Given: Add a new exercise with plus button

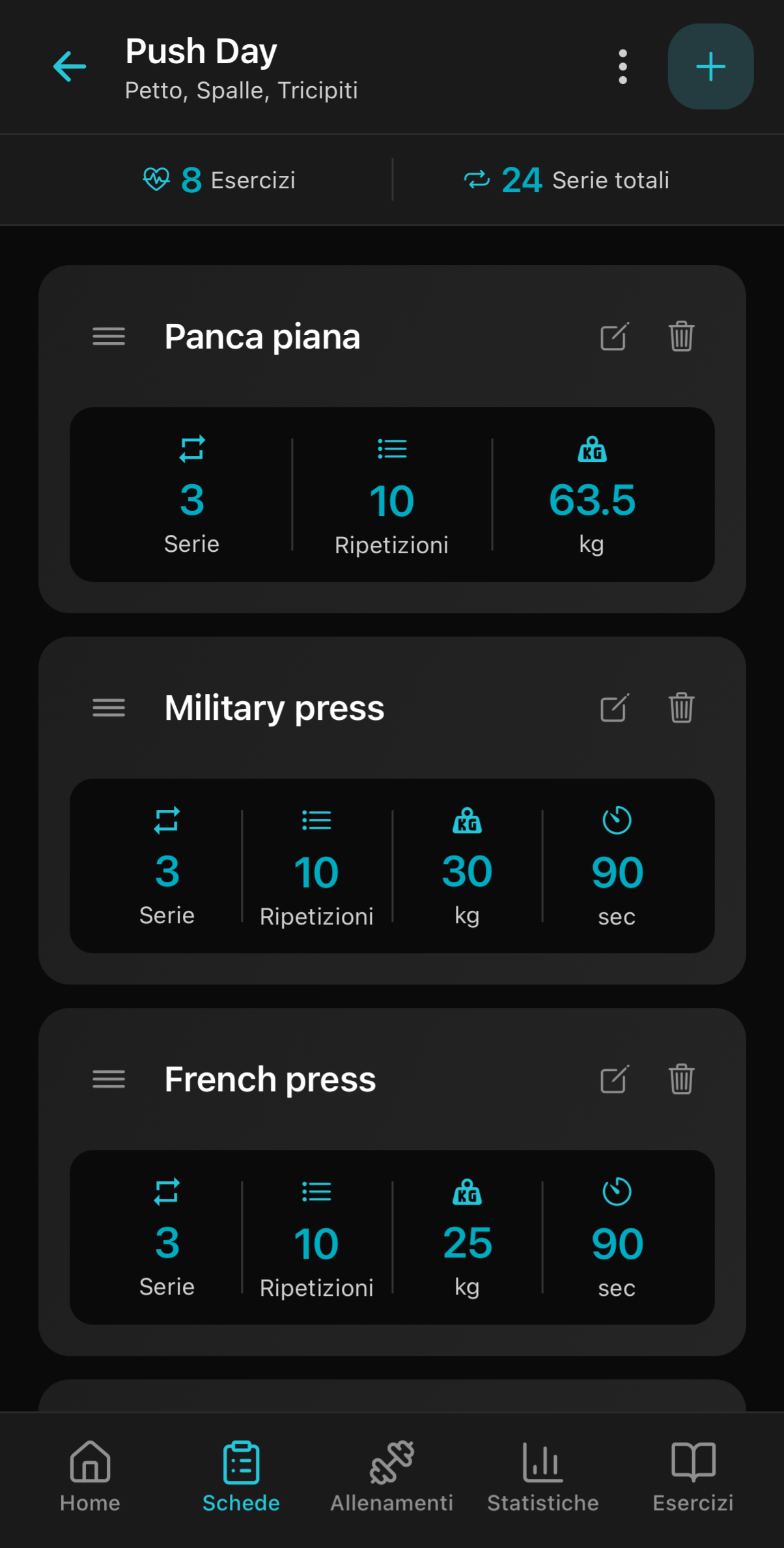Looking at the screenshot, I should [x=710, y=66].
